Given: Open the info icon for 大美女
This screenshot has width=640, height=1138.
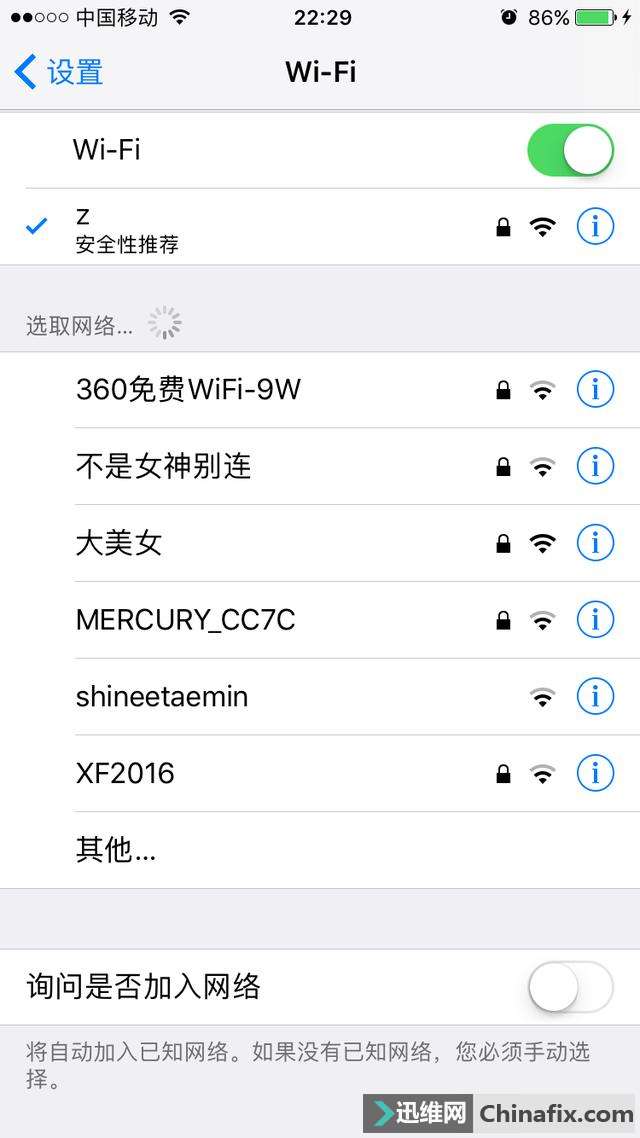Looking at the screenshot, I should point(595,543).
